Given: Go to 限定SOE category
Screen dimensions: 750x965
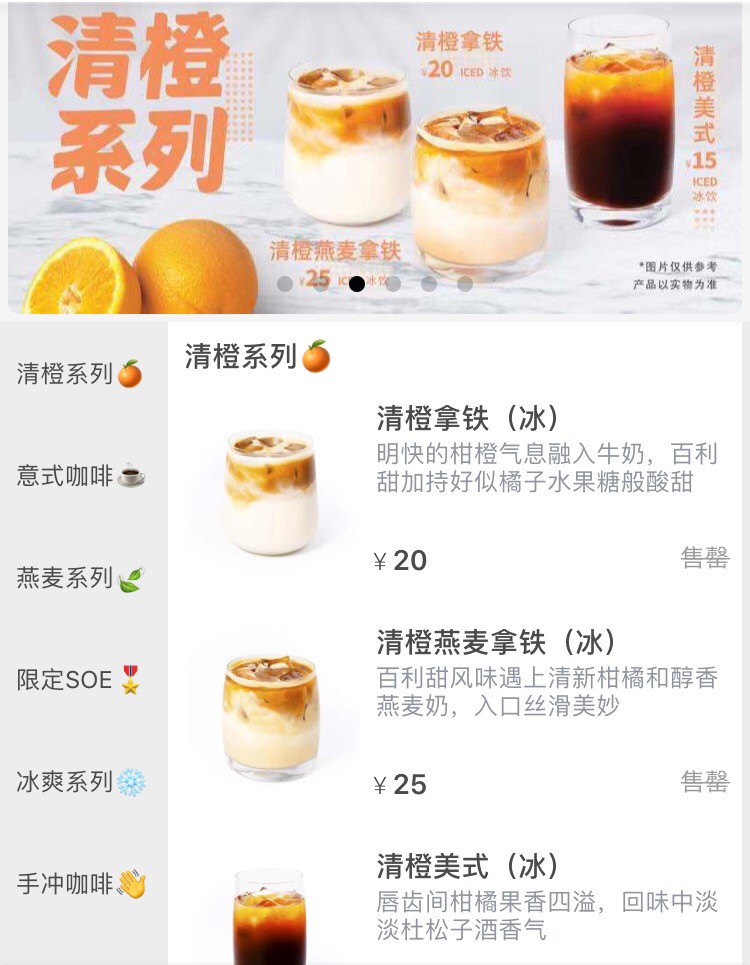Looking at the screenshot, I should 80,680.
